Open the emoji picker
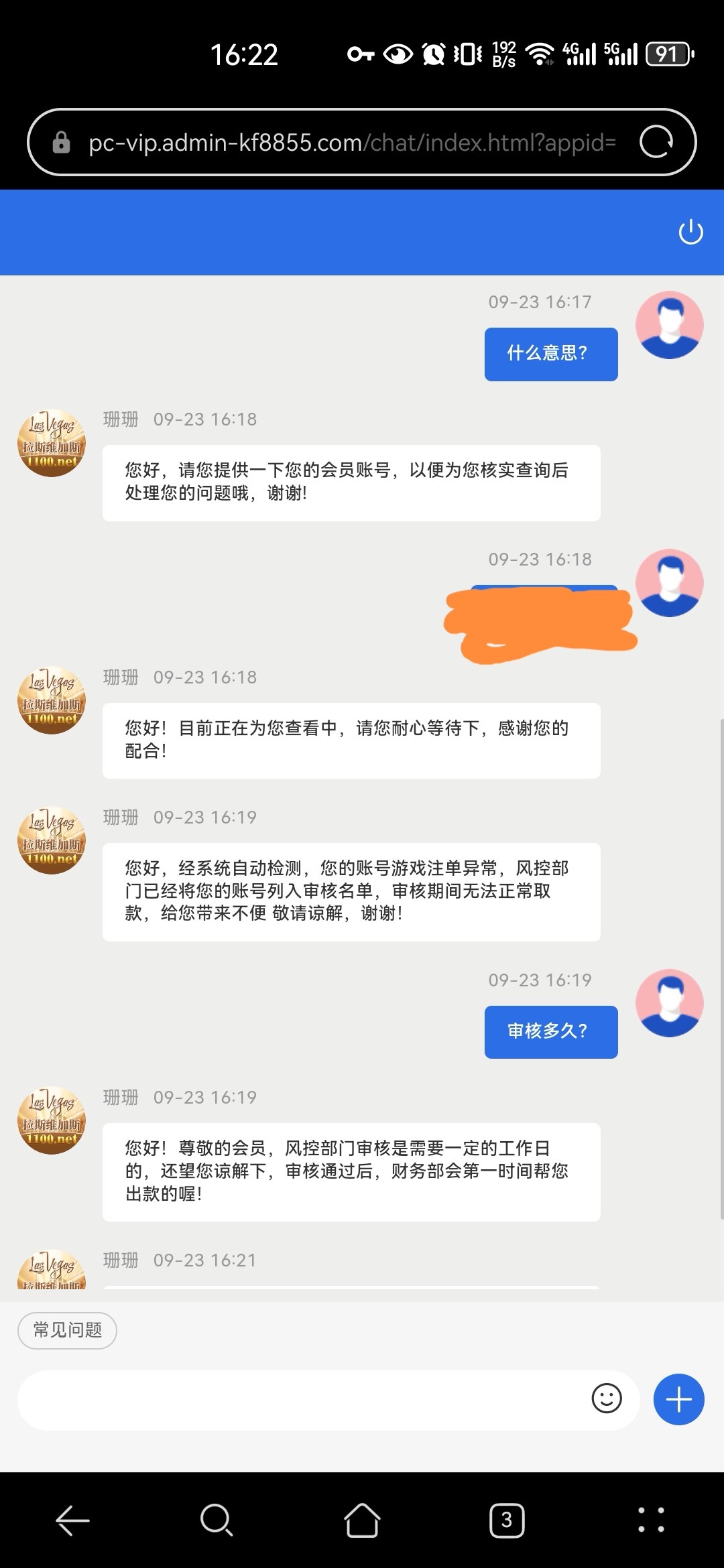This screenshot has height=1568, width=724. (x=607, y=1399)
